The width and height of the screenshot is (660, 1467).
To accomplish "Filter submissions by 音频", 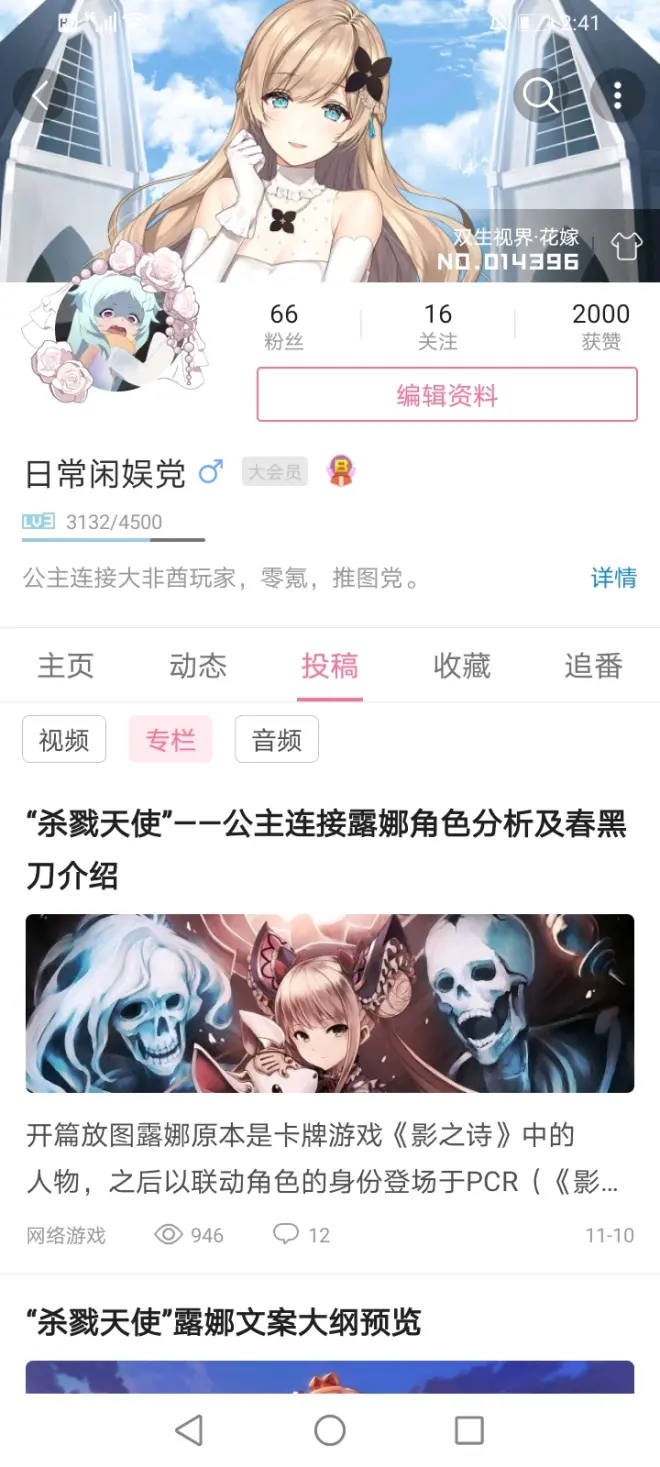I will coord(277,740).
